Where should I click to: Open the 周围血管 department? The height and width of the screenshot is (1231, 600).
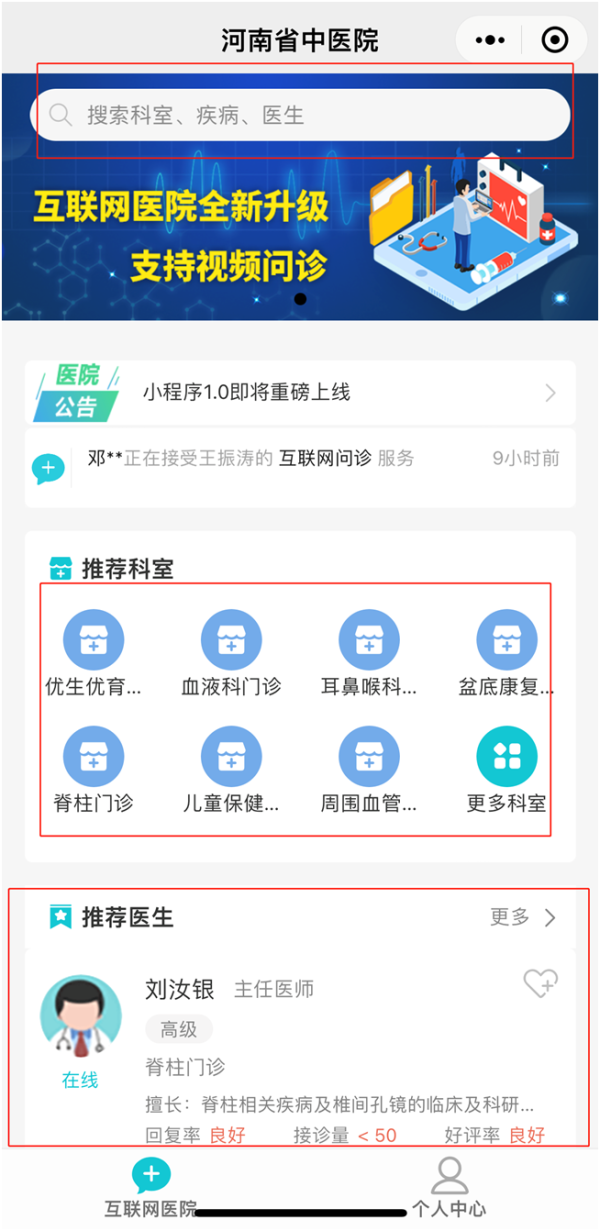[x=369, y=770]
